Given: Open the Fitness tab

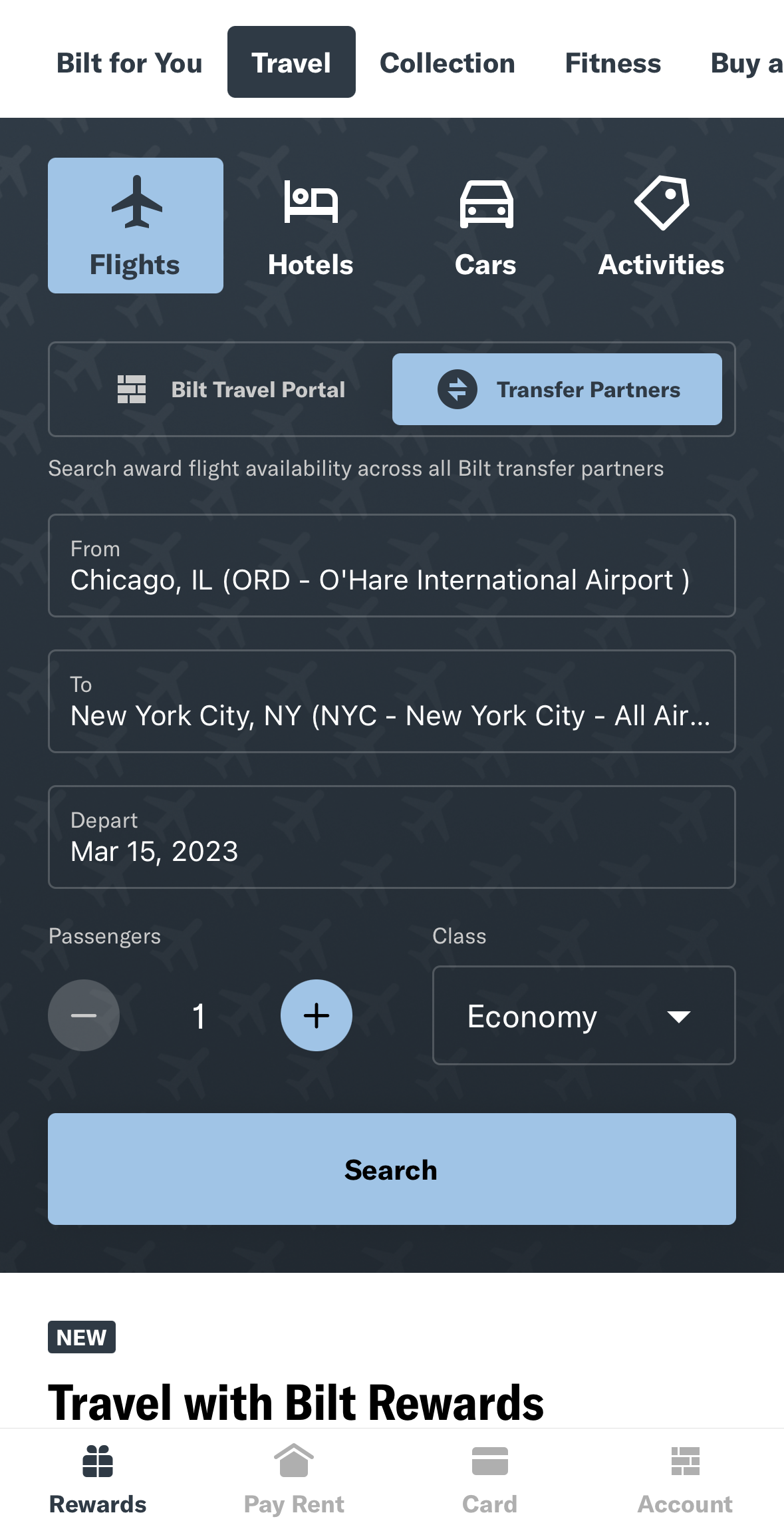Looking at the screenshot, I should [x=612, y=62].
